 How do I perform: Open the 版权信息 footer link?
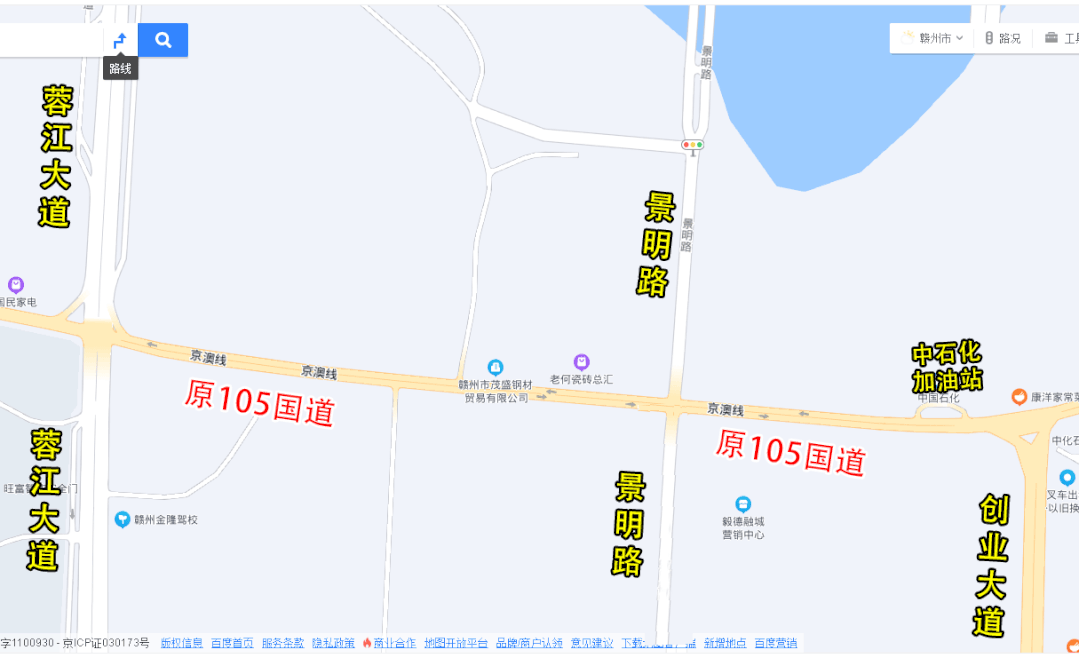pyautogui.click(x=181, y=643)
